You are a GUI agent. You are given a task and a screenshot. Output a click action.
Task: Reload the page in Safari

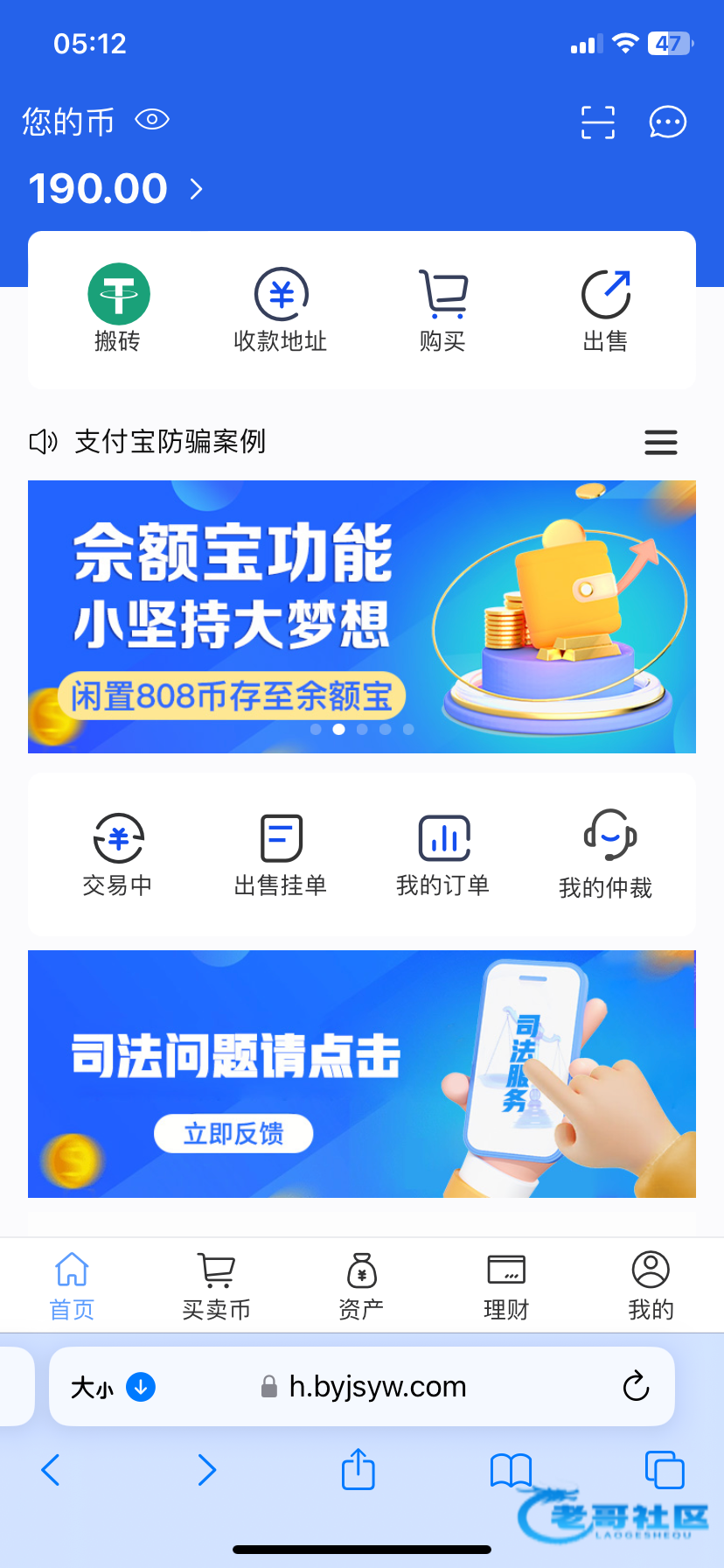coord(636,1386)
